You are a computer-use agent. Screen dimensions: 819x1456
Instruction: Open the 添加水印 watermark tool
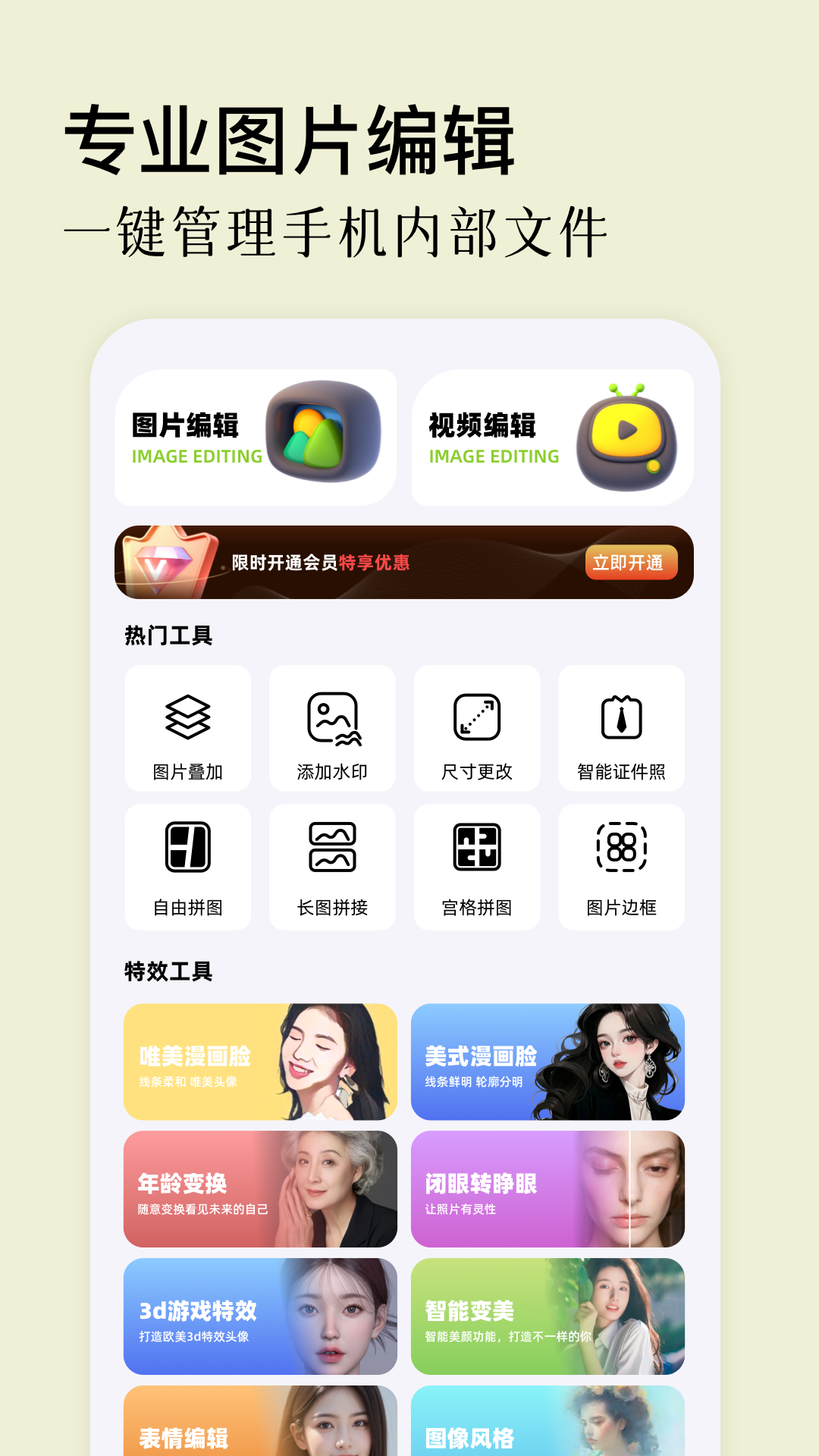tap(333, 730)
